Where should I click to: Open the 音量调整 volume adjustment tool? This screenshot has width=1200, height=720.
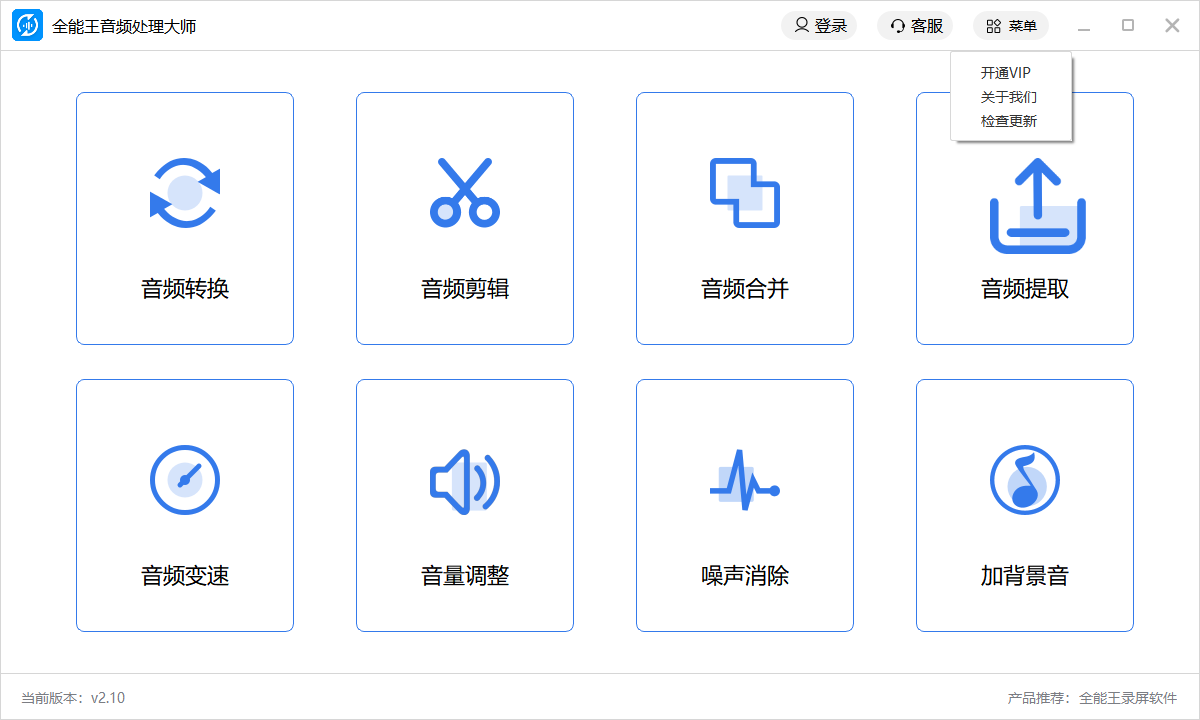465,505
